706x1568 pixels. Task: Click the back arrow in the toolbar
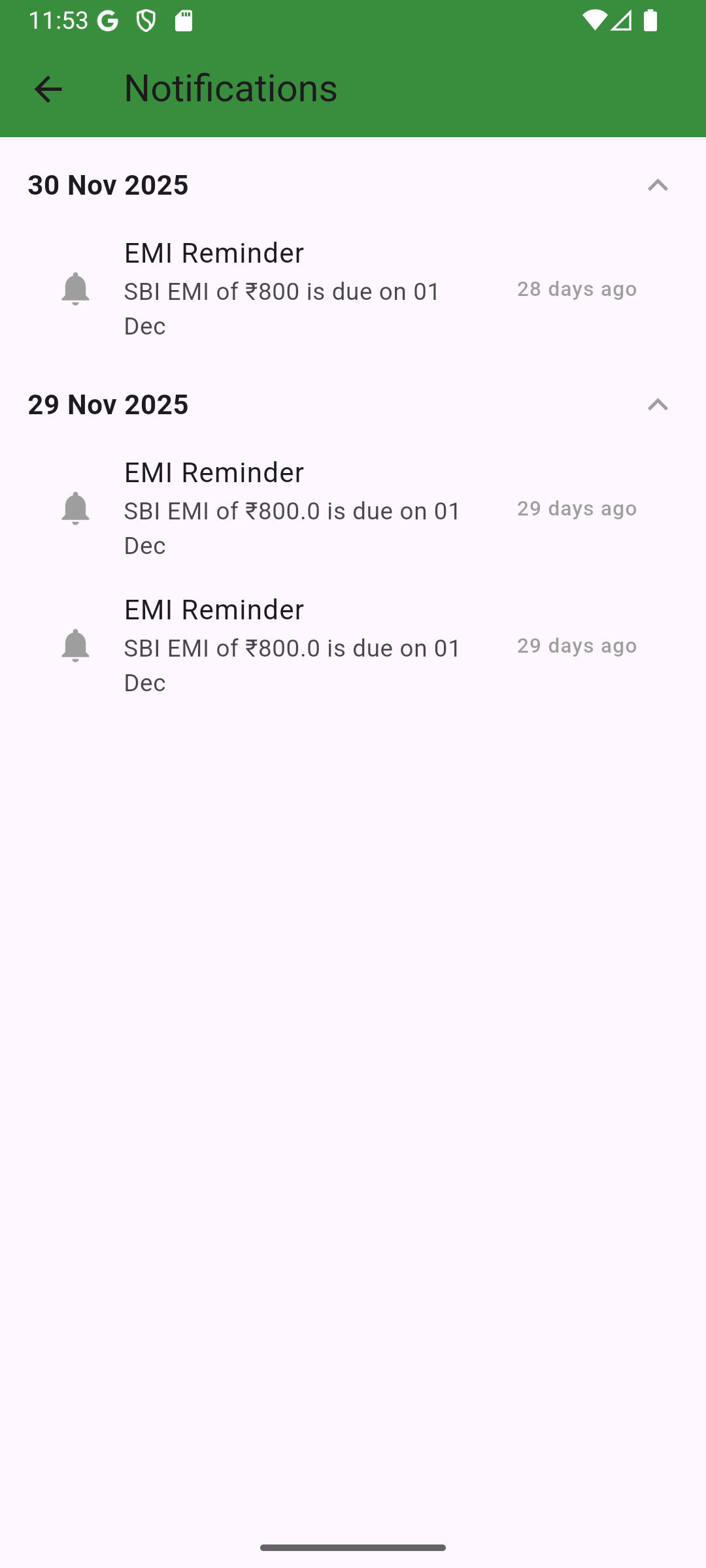(48, 88)
